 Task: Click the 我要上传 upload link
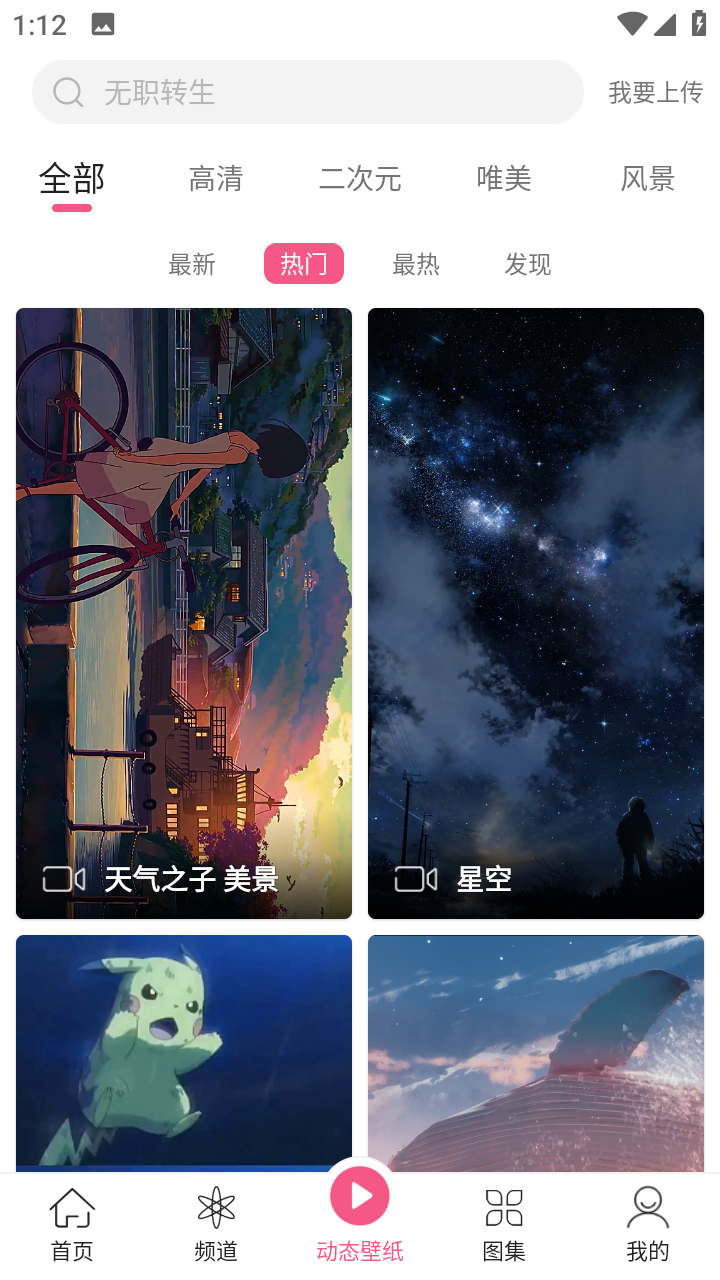point(656,91)
